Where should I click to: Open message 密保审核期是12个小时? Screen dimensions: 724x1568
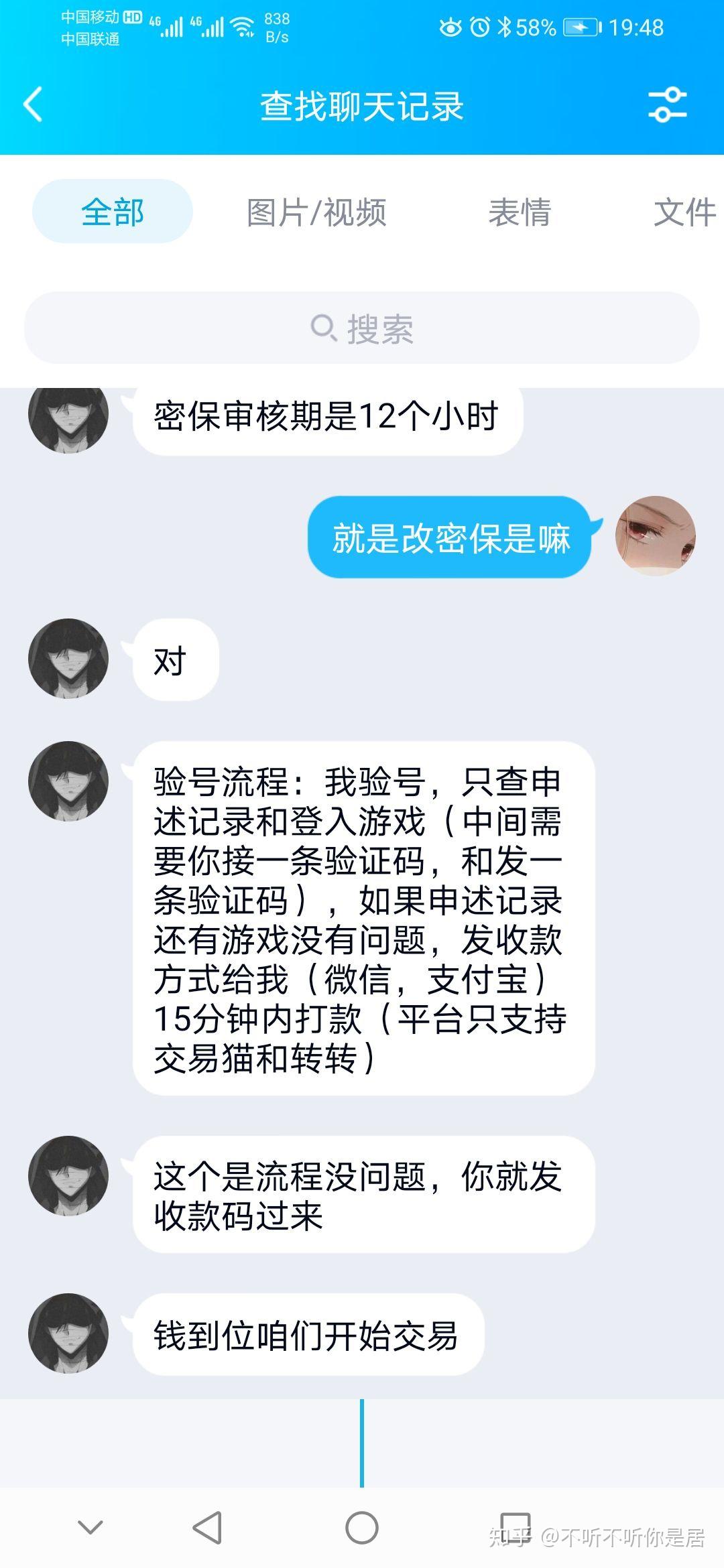pyautogui.click(x=327, y=417)
